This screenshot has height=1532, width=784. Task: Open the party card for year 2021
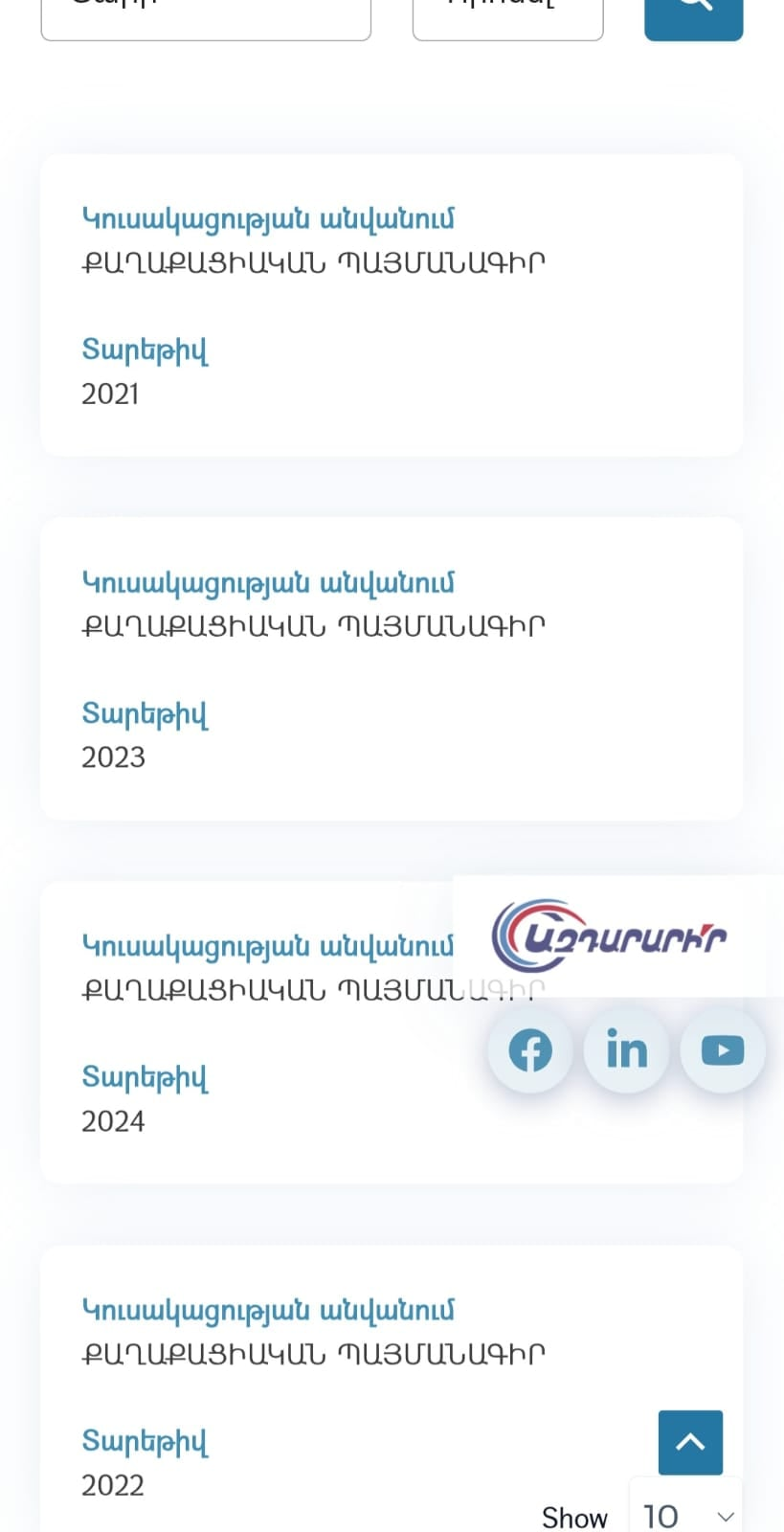(x=391, y=304)
